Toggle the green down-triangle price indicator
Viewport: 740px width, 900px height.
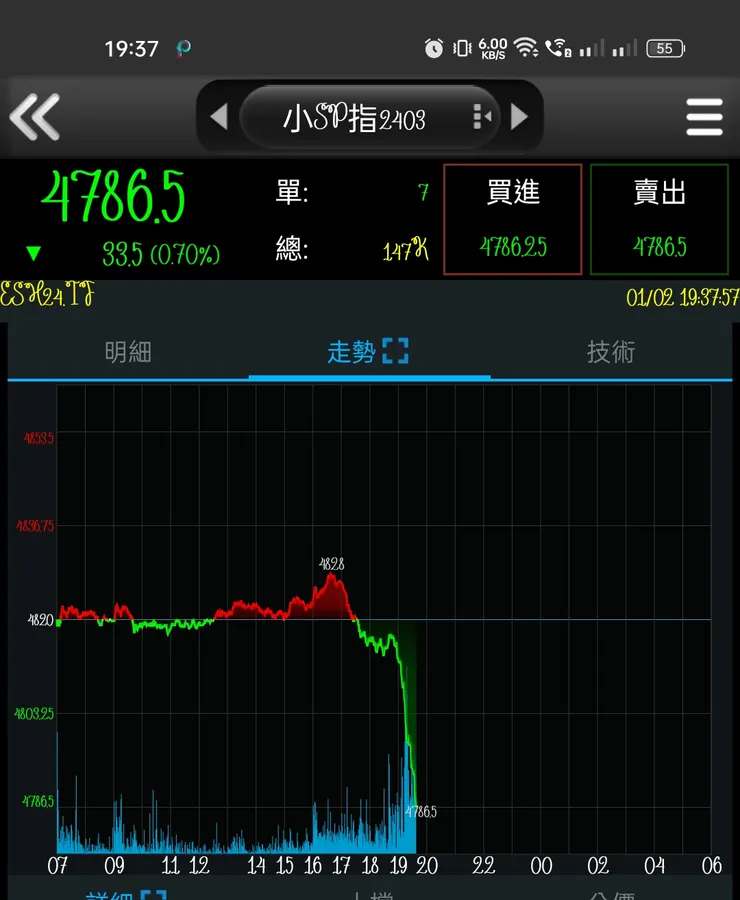[x=30, y=254]
